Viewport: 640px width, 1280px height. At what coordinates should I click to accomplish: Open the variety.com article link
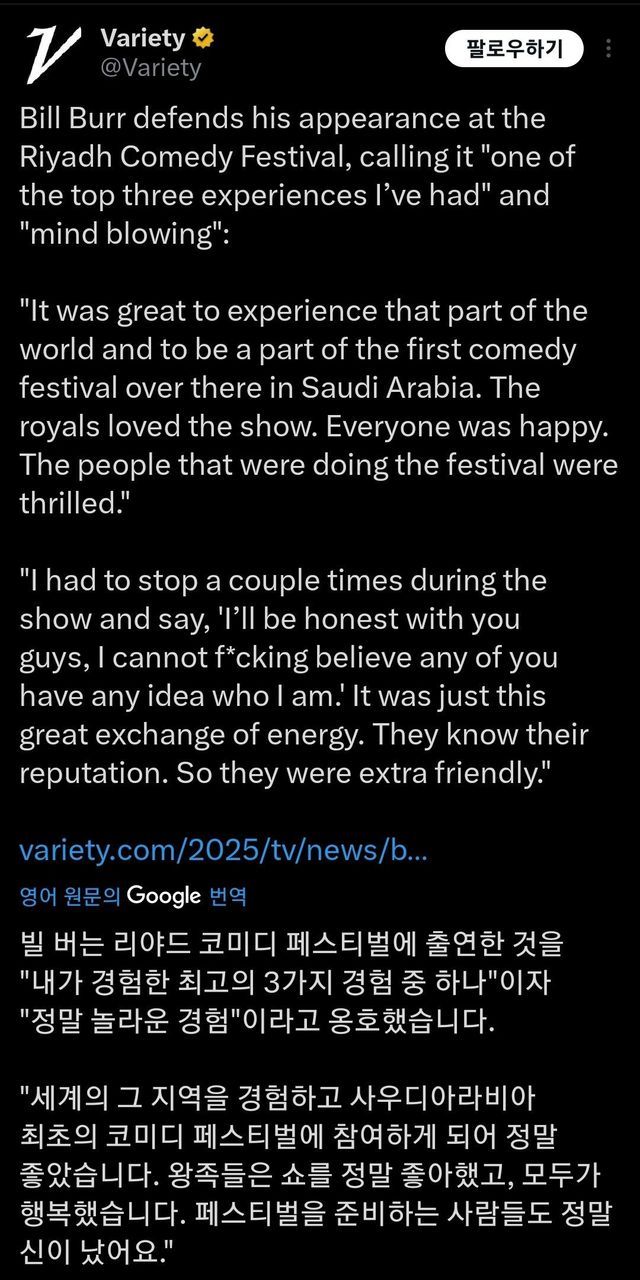click(224, 851)
